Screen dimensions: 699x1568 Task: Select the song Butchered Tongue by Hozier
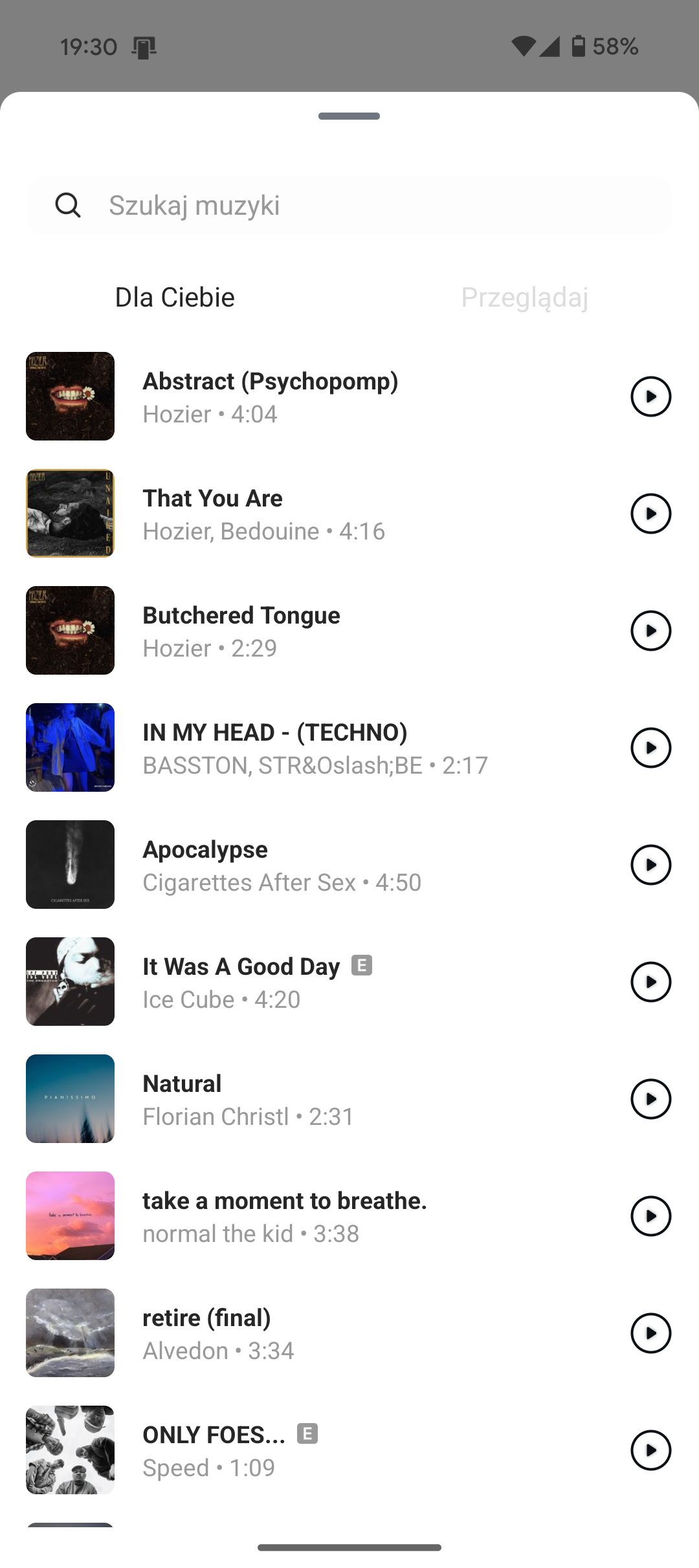(349, 631)
